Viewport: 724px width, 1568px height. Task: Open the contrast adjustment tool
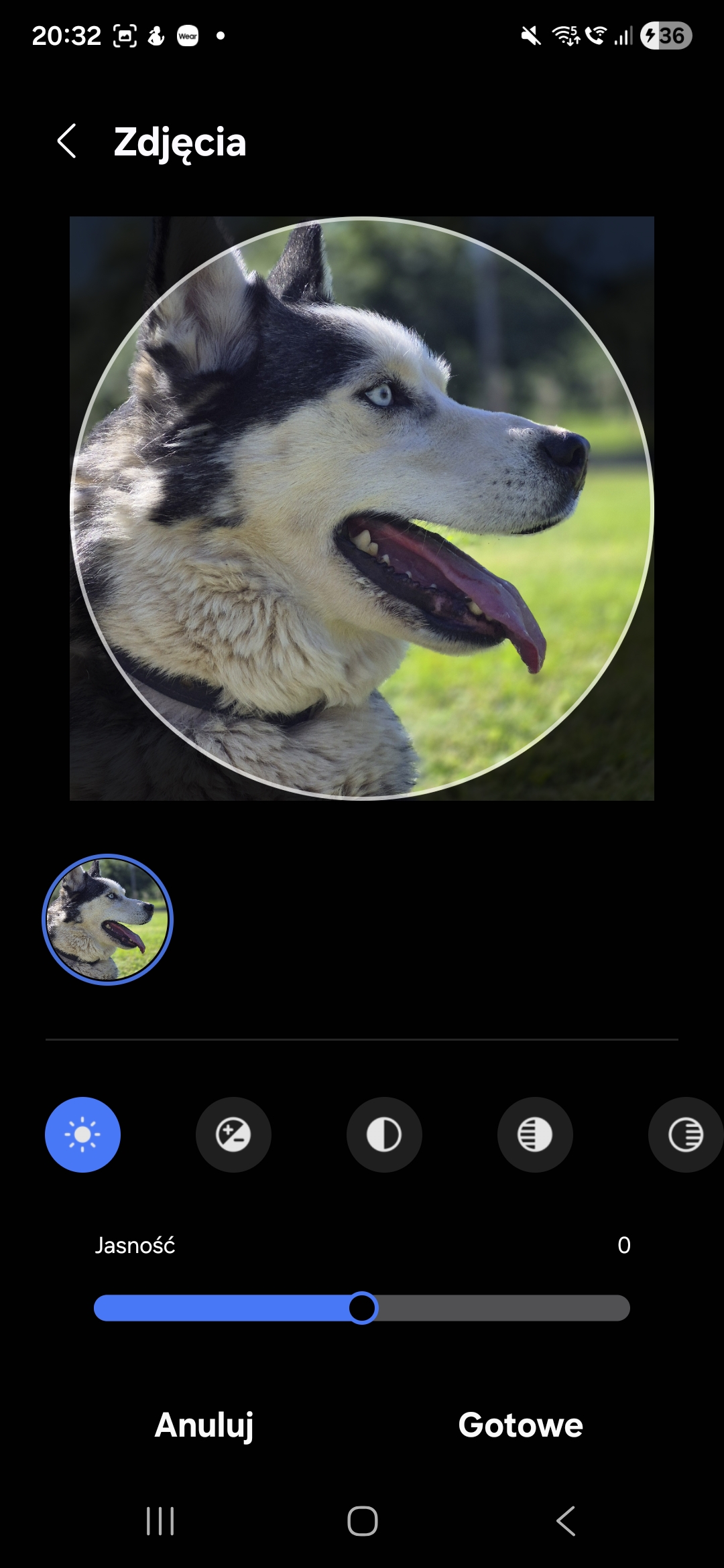384,1134
